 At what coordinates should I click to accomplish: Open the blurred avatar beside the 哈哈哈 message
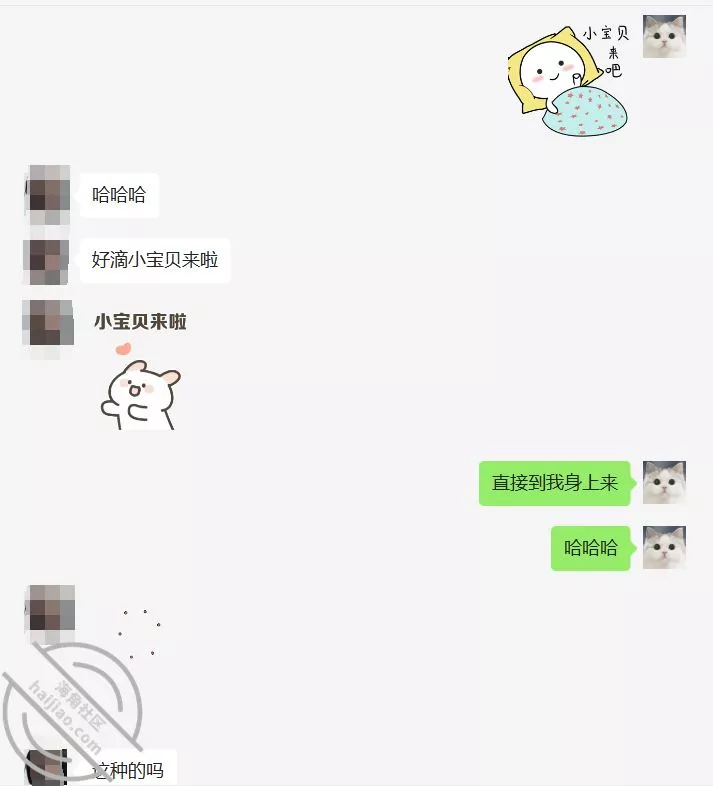47,194
